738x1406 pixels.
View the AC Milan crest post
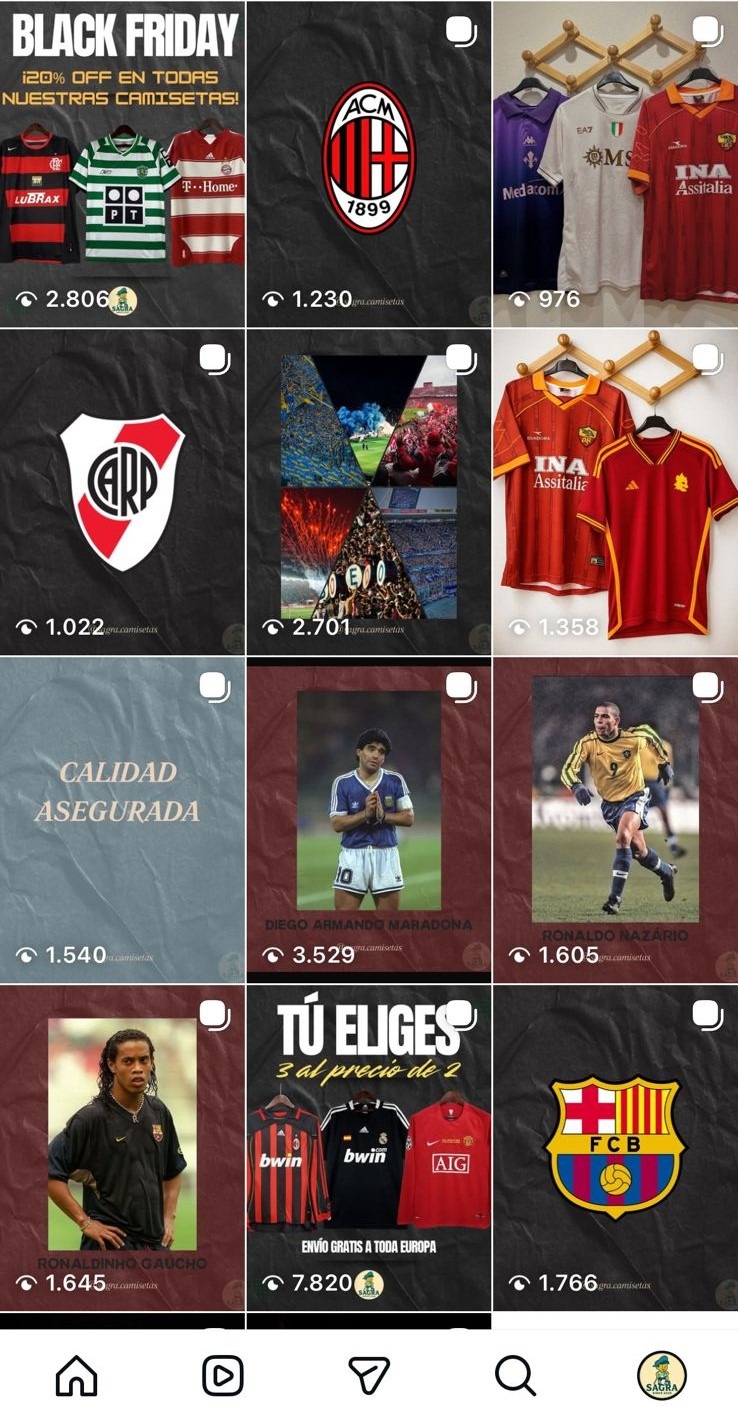368,165
